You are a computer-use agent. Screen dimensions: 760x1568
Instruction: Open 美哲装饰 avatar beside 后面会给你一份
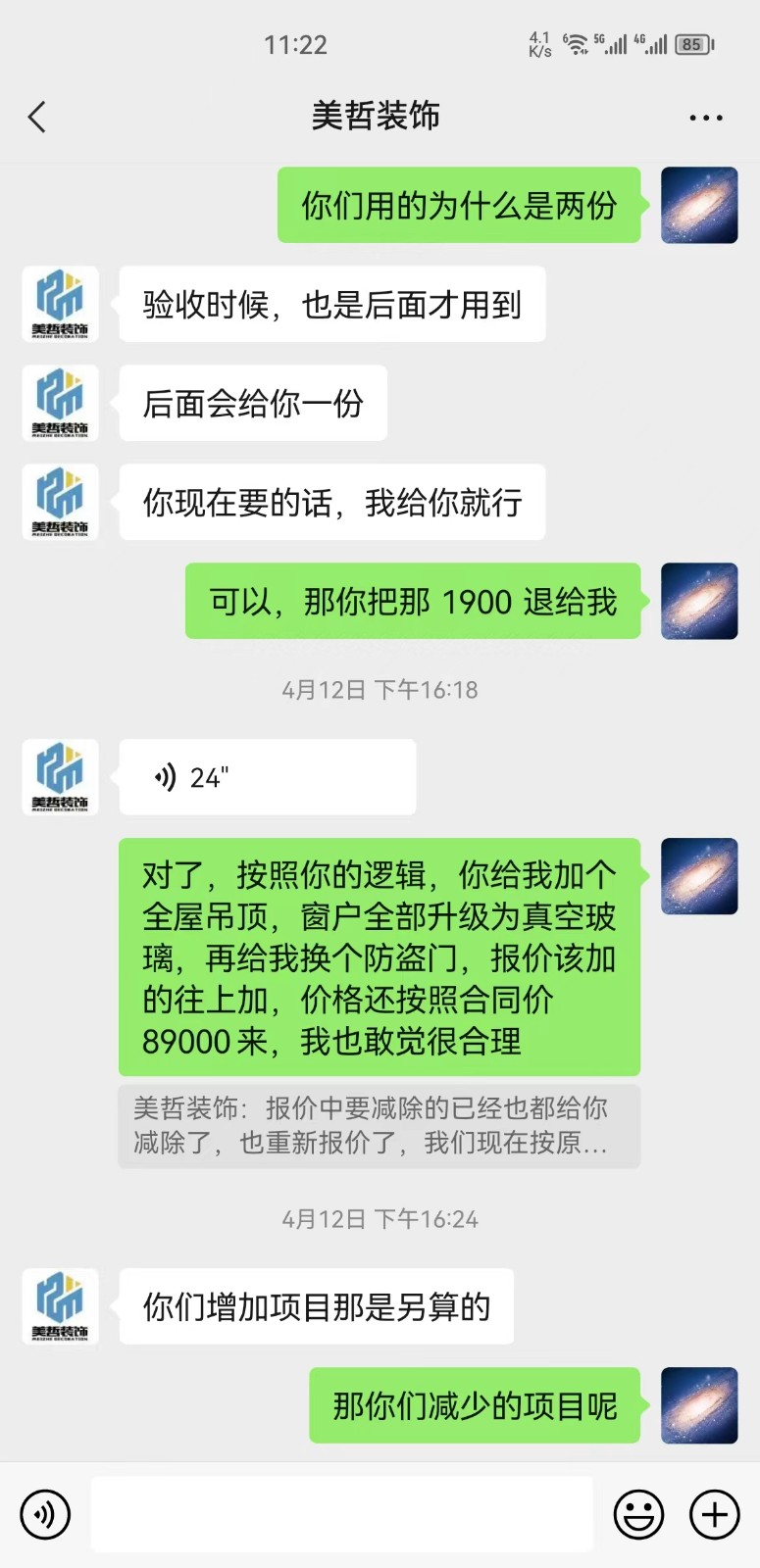click(60, 403)
